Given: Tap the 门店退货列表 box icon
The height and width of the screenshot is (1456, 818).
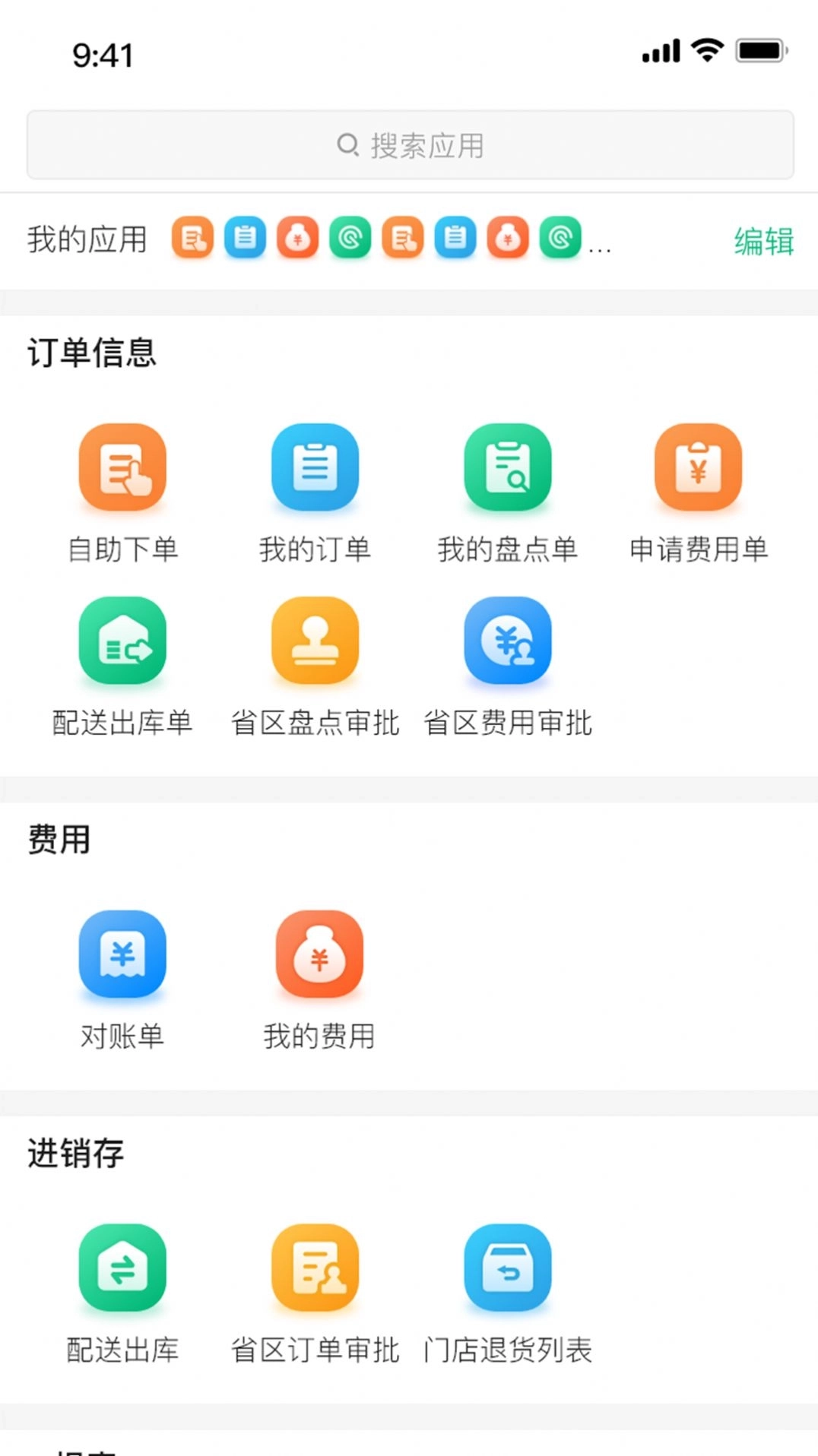Looking at the screenshot, I should pos(508,1271).
